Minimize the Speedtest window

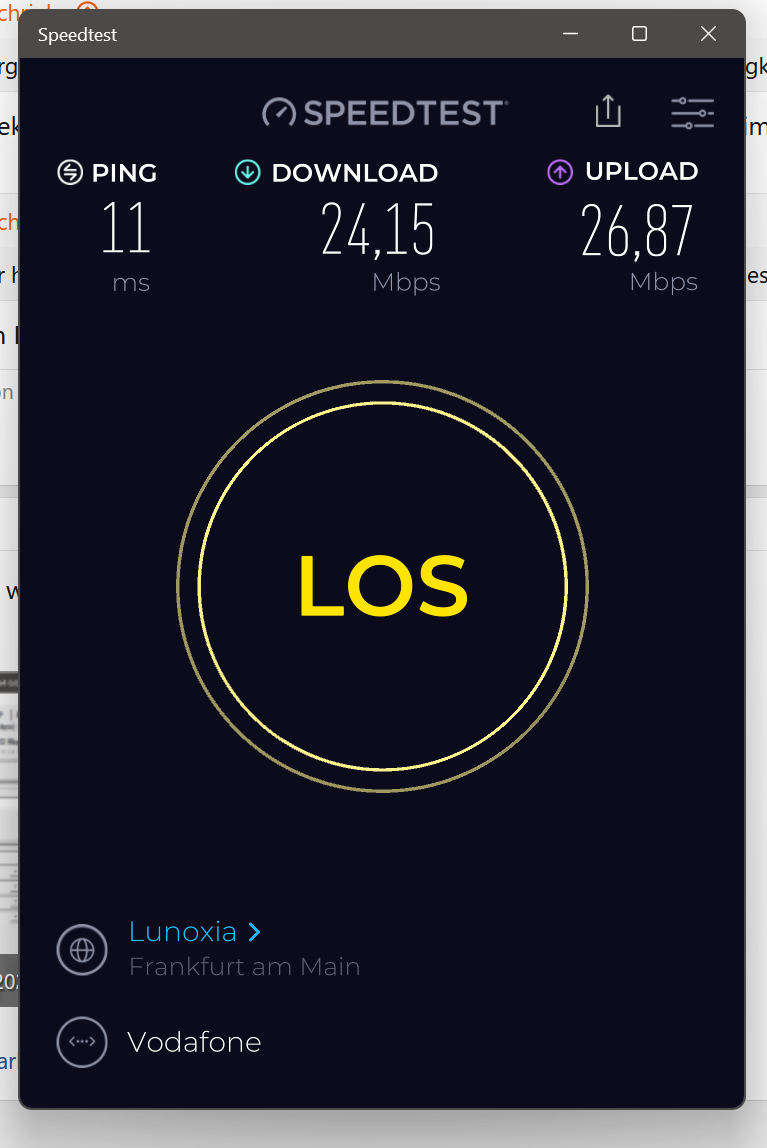(571, 34)
